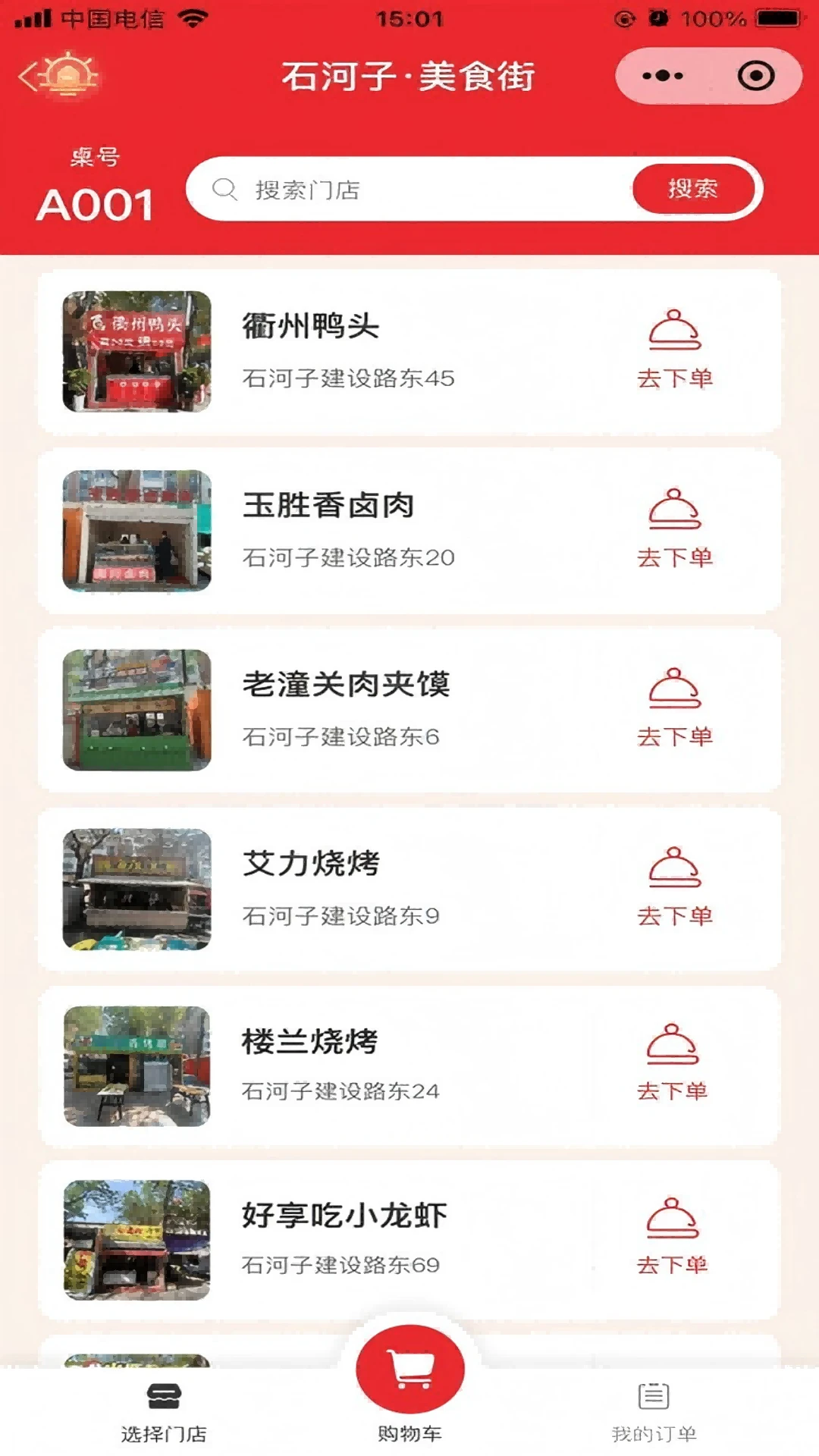Image resolution: width=819 pixels, height=1456 pixels.
Task: Select the cloche icon next to 衢州鸭头
Action: 675,330
